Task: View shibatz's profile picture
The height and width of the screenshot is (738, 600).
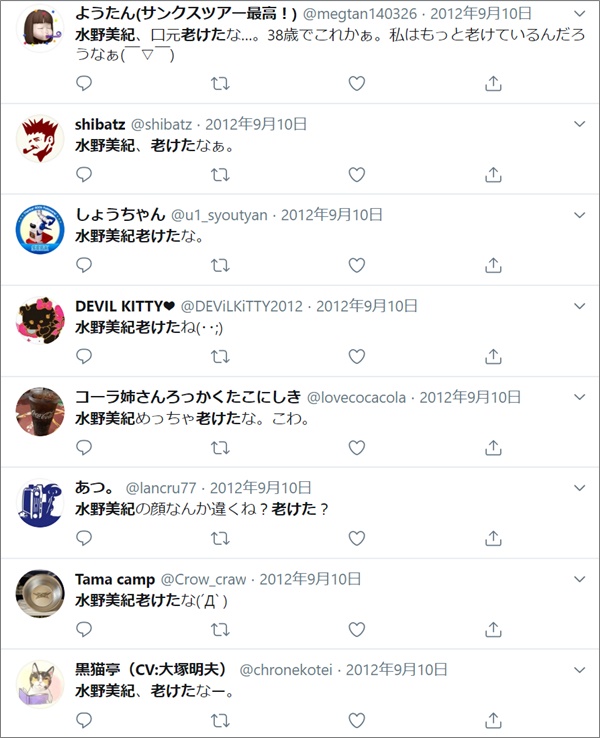Action: pyautogui.click(x=40, y=139)
